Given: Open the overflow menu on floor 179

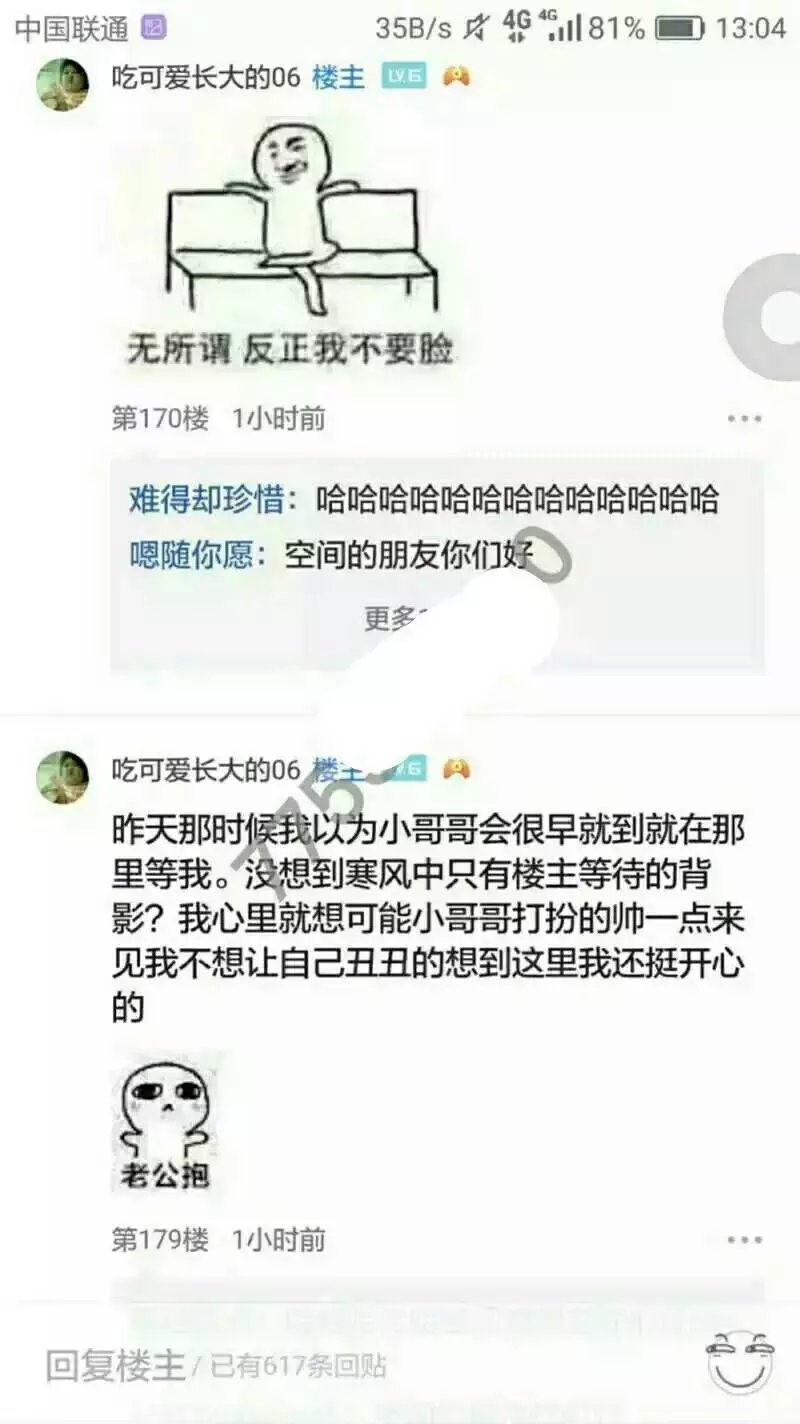Looking at the screenshot, I should [x=745, y=1240].
